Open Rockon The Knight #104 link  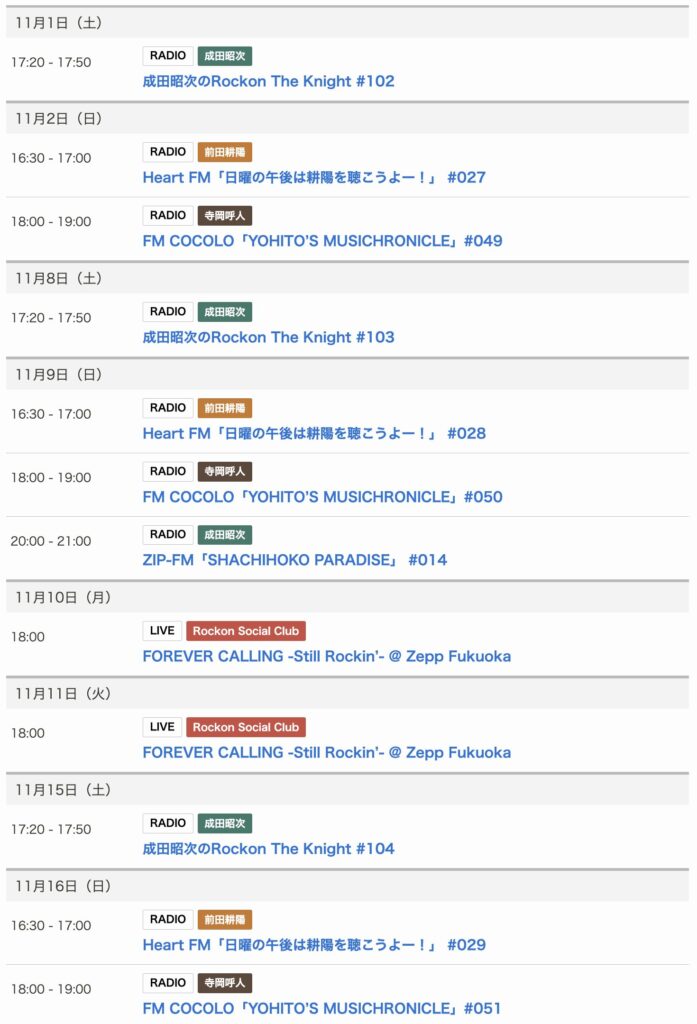268,848
